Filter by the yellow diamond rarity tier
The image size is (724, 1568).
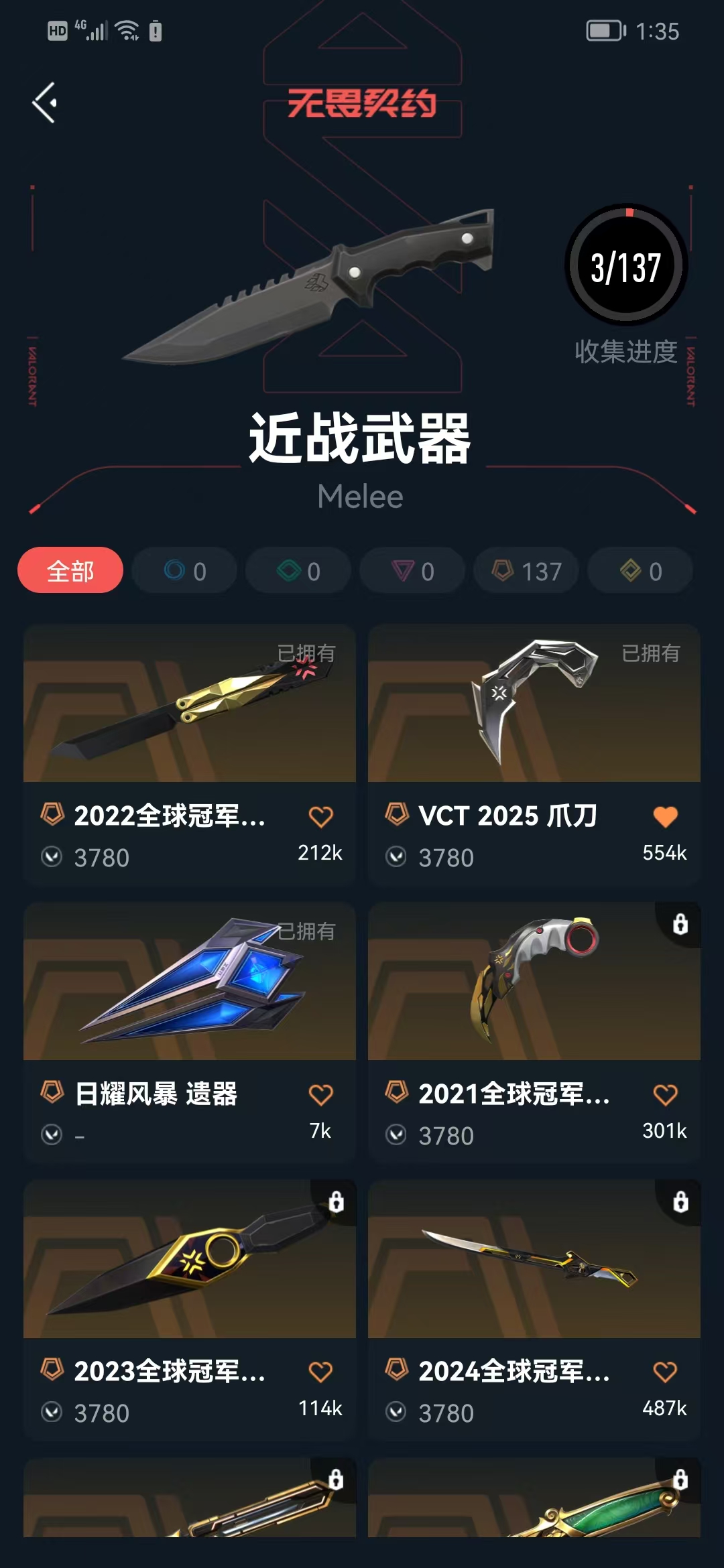[640, 571]
